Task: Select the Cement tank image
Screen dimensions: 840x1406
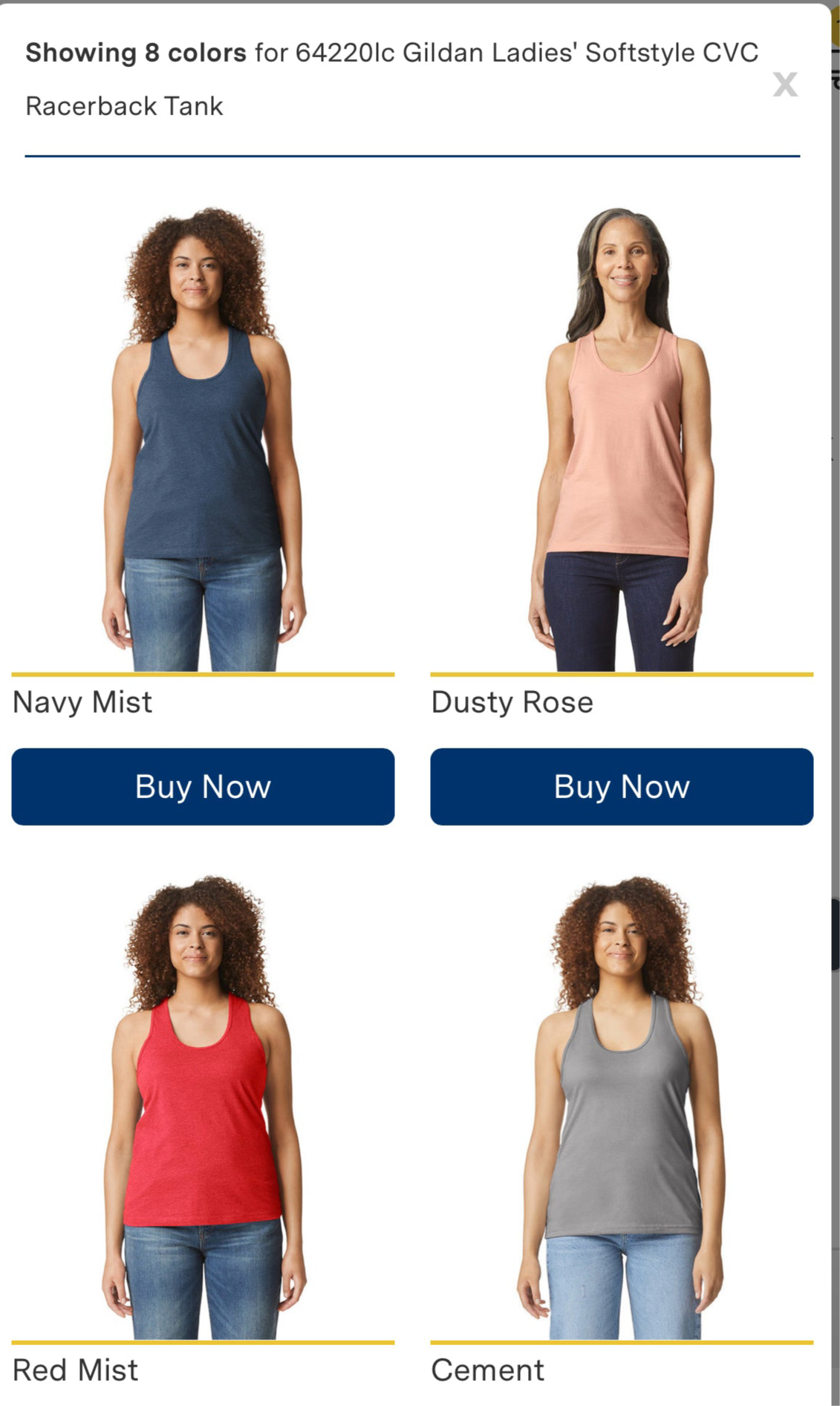Action: click(x=622, y=1107)
